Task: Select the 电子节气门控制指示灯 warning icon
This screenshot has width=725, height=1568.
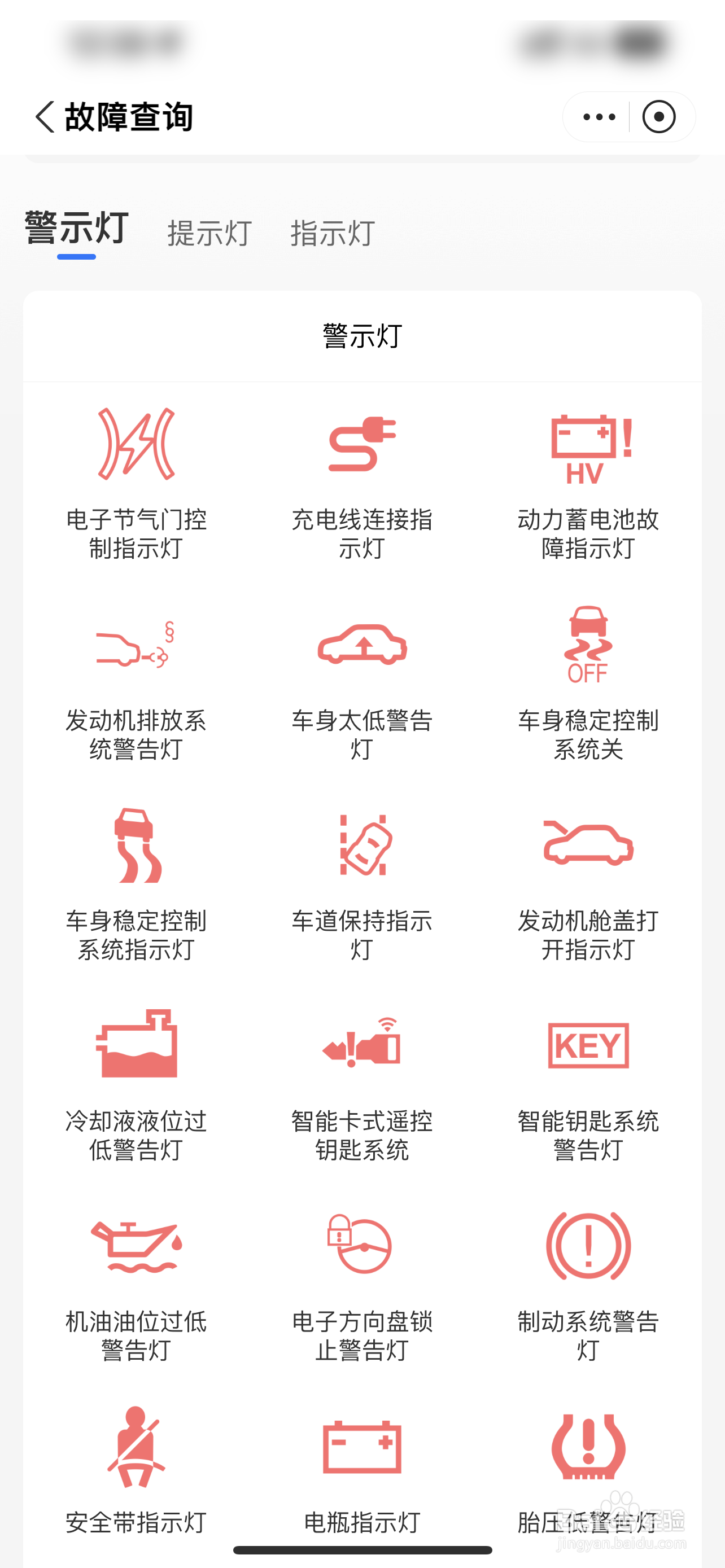Action: click(x=136, y=444)
